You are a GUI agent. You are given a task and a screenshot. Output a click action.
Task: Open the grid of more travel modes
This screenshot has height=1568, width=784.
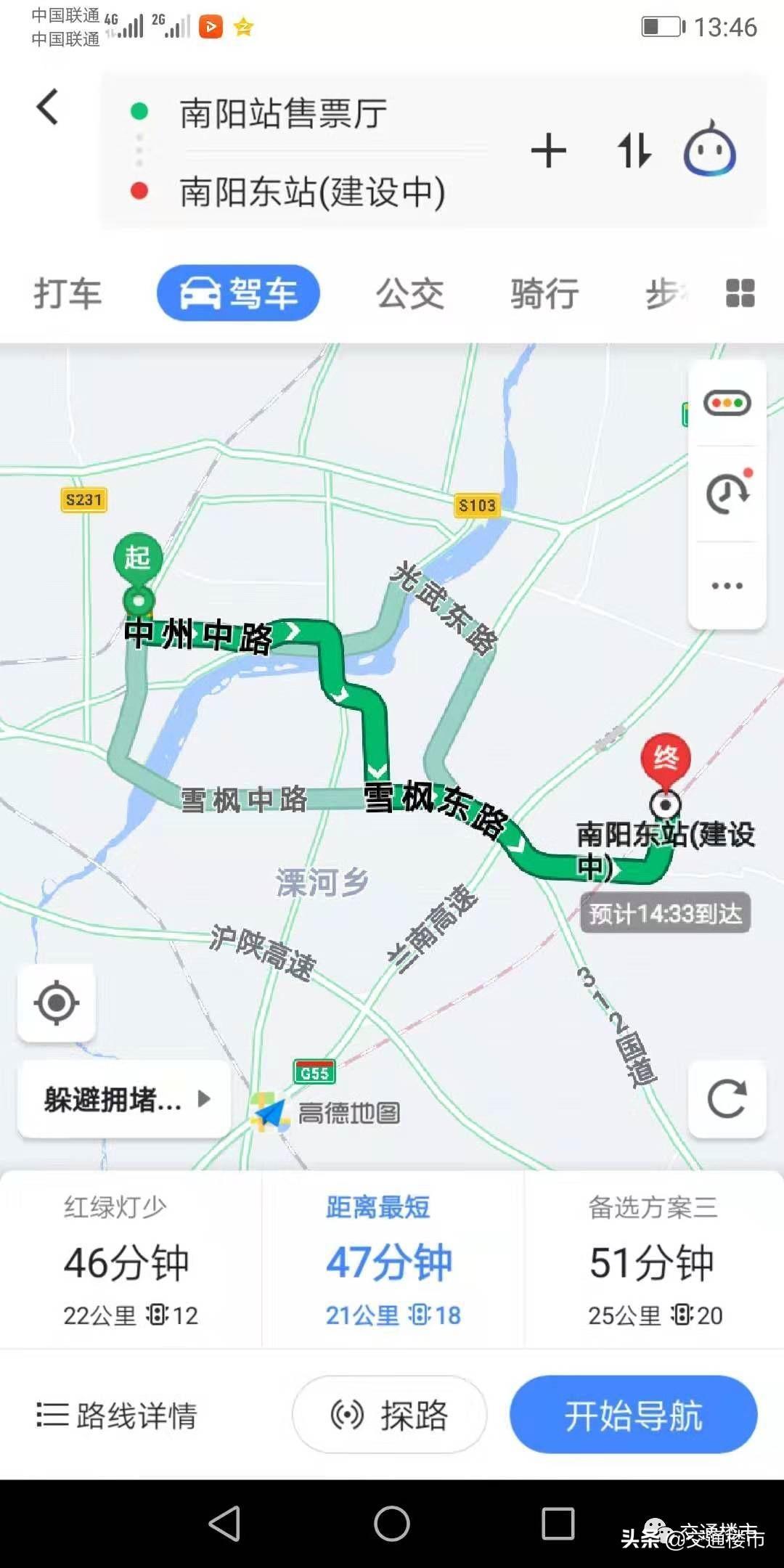(x=740, y=293)
